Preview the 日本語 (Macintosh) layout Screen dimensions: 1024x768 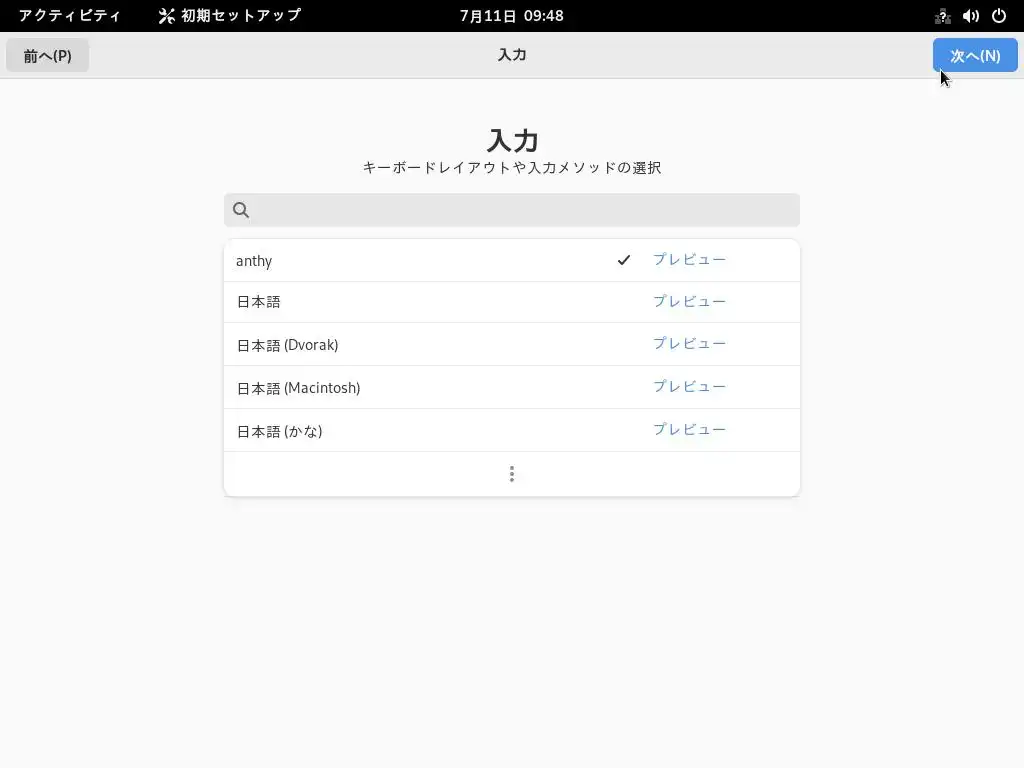(x=689, y=387)
